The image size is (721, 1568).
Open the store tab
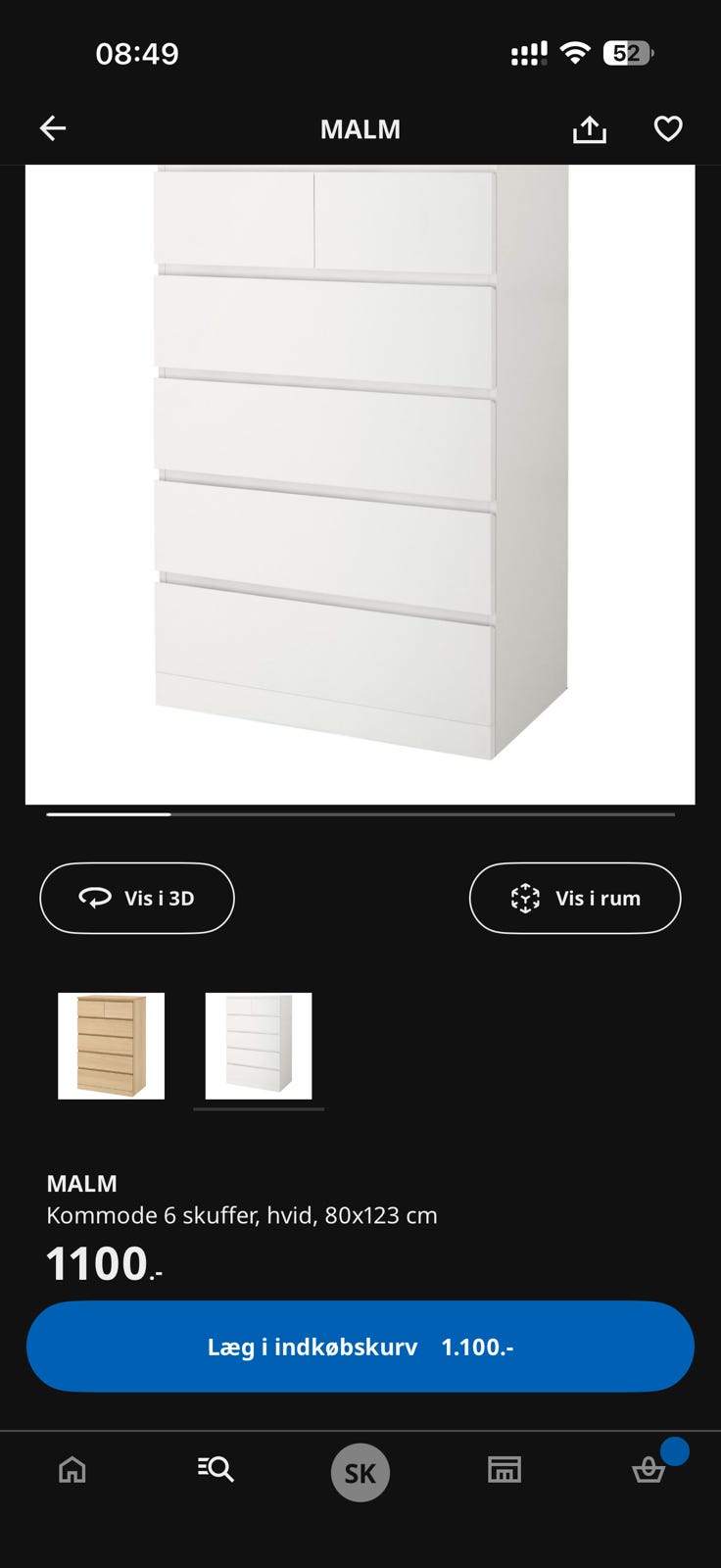[505, 1469]
